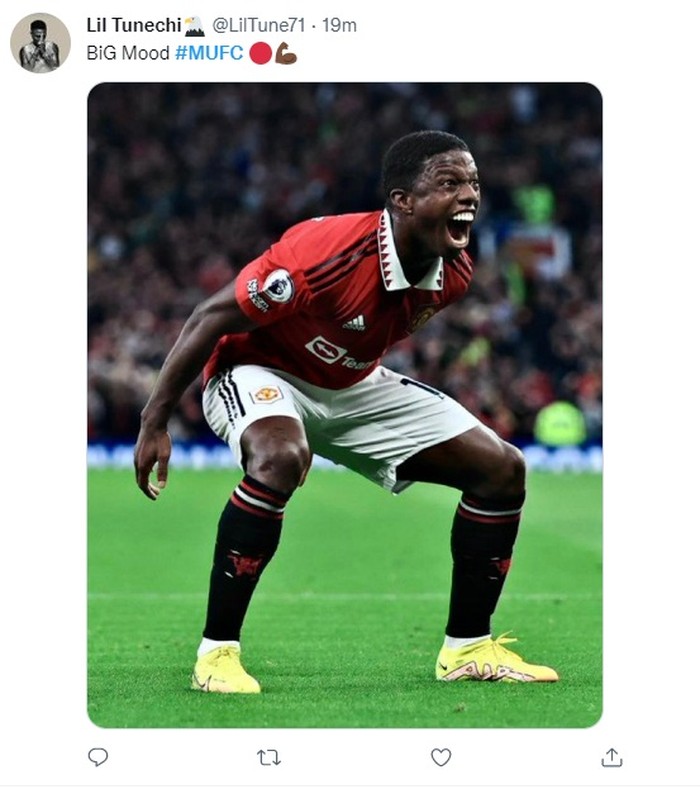This screenshot has height=789, width=700.
Task: Share this tweet via share icon
Action: tap(612, 757)
